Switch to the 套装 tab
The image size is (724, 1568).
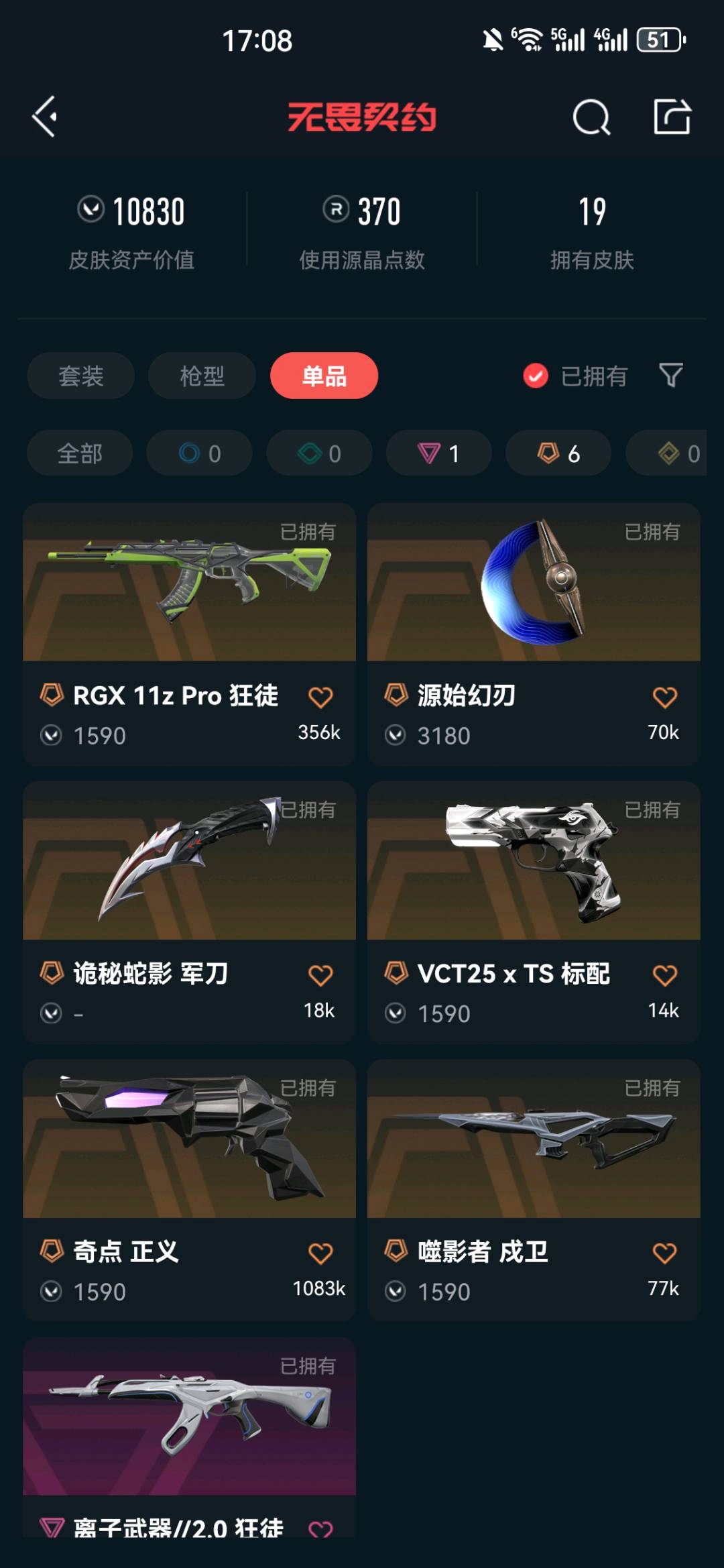click(80, 376)
